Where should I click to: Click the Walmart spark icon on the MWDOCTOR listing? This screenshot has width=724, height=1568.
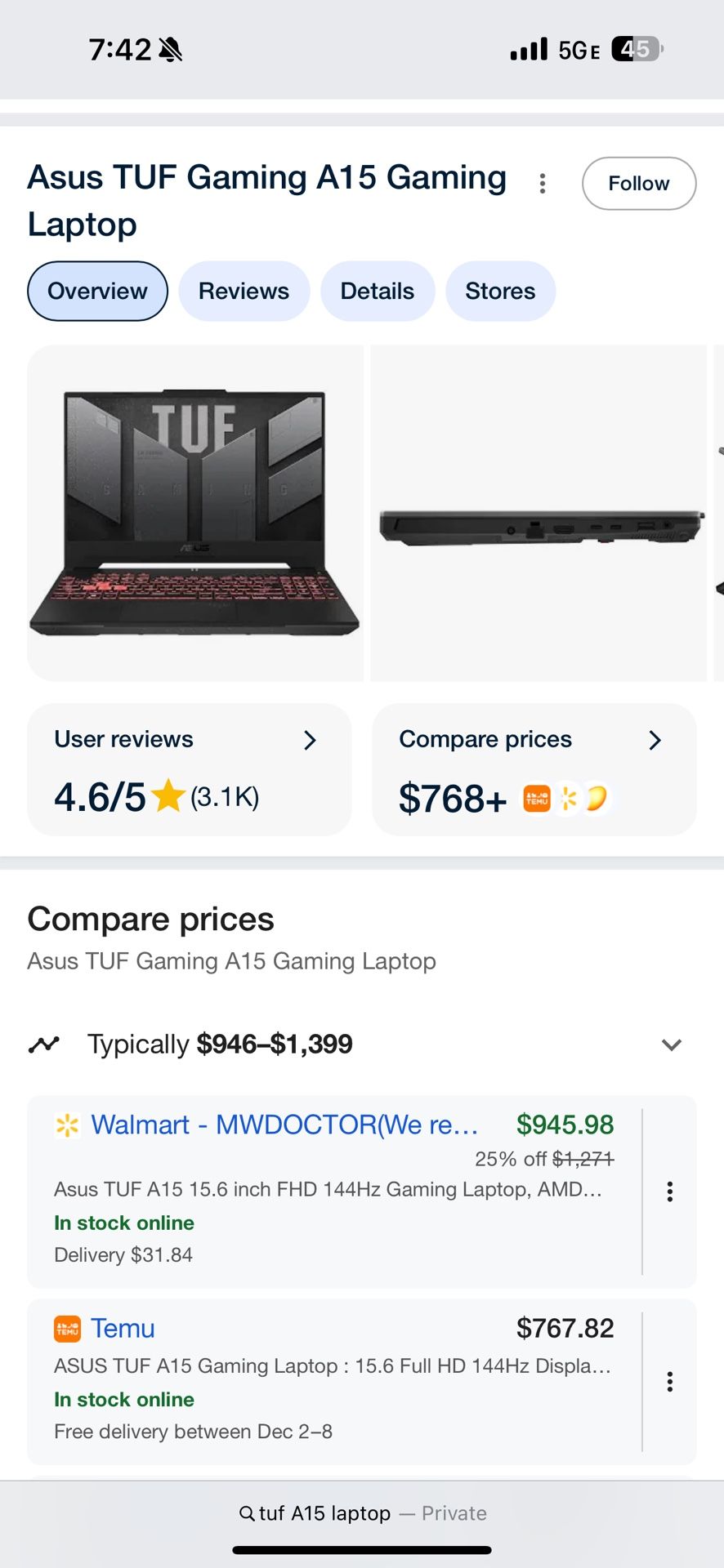67,1125
